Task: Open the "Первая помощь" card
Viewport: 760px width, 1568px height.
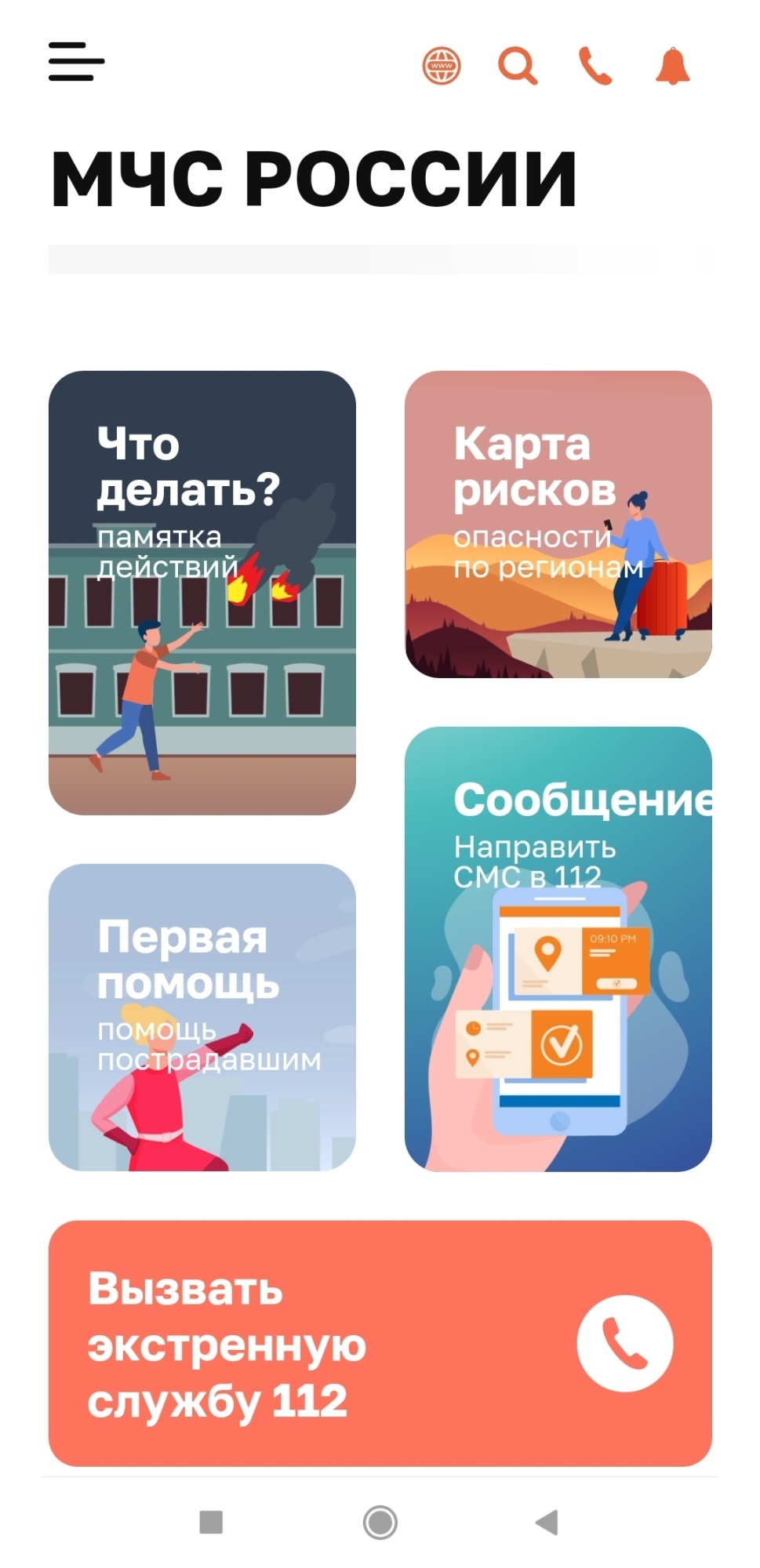Action: coord(202,1017)
